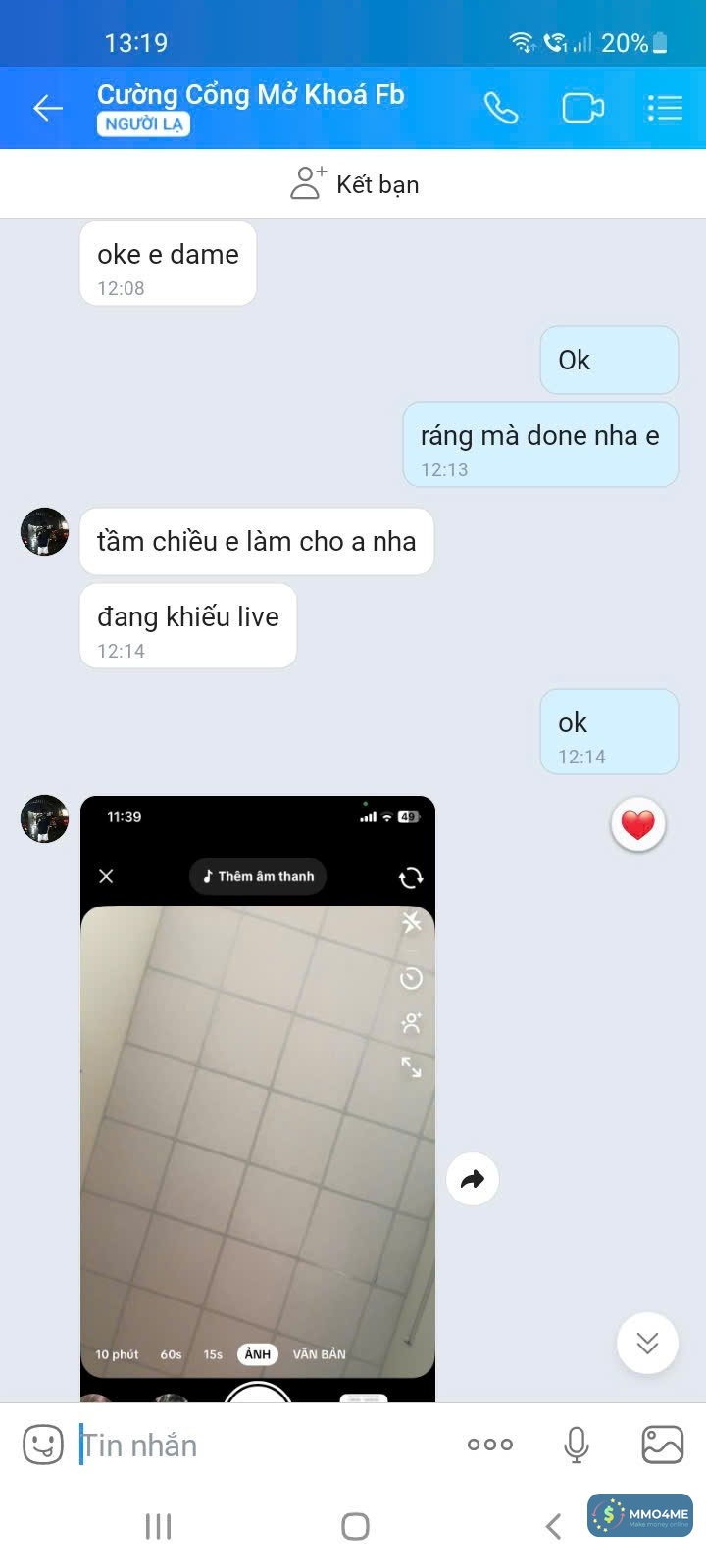The image size is (706, 1568).
Task: Forward the shared image
Action: pyautogui.click(x=473, y=1179)
